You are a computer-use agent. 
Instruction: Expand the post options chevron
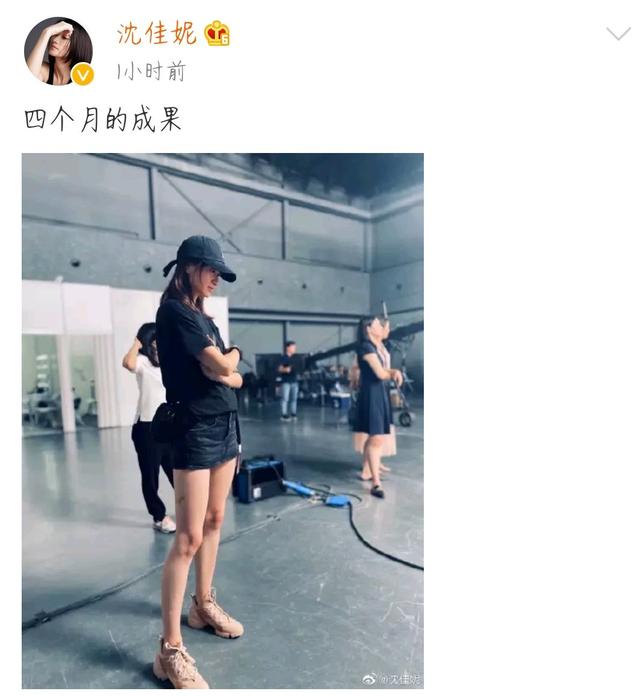coord(618,34)
